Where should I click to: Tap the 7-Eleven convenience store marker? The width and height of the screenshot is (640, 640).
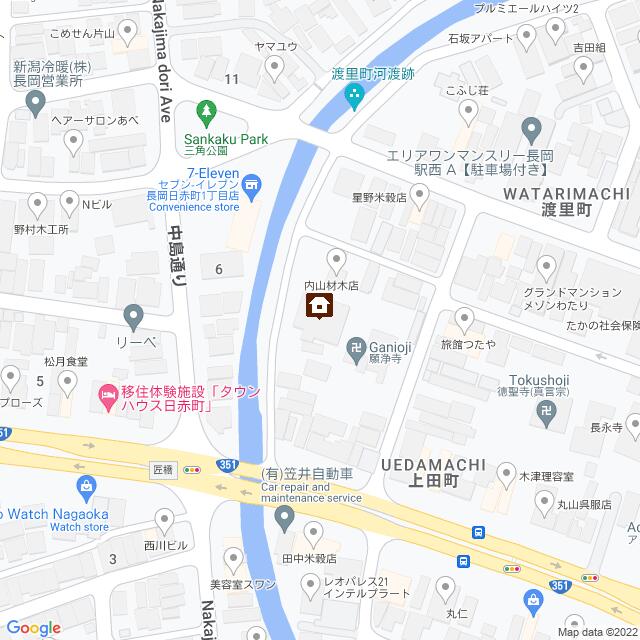(x=253, y=183)
